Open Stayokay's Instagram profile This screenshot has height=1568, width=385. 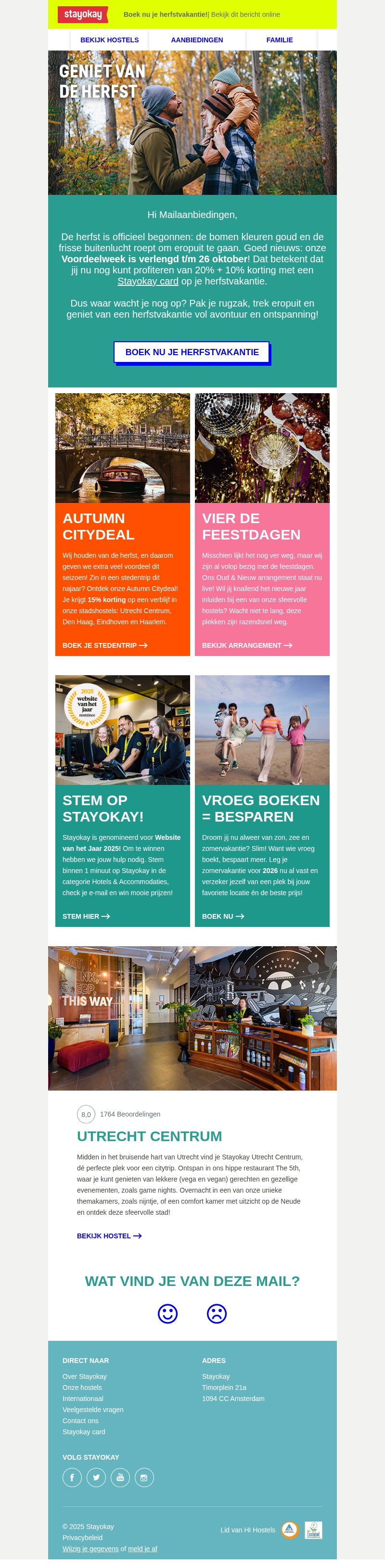144,1478
